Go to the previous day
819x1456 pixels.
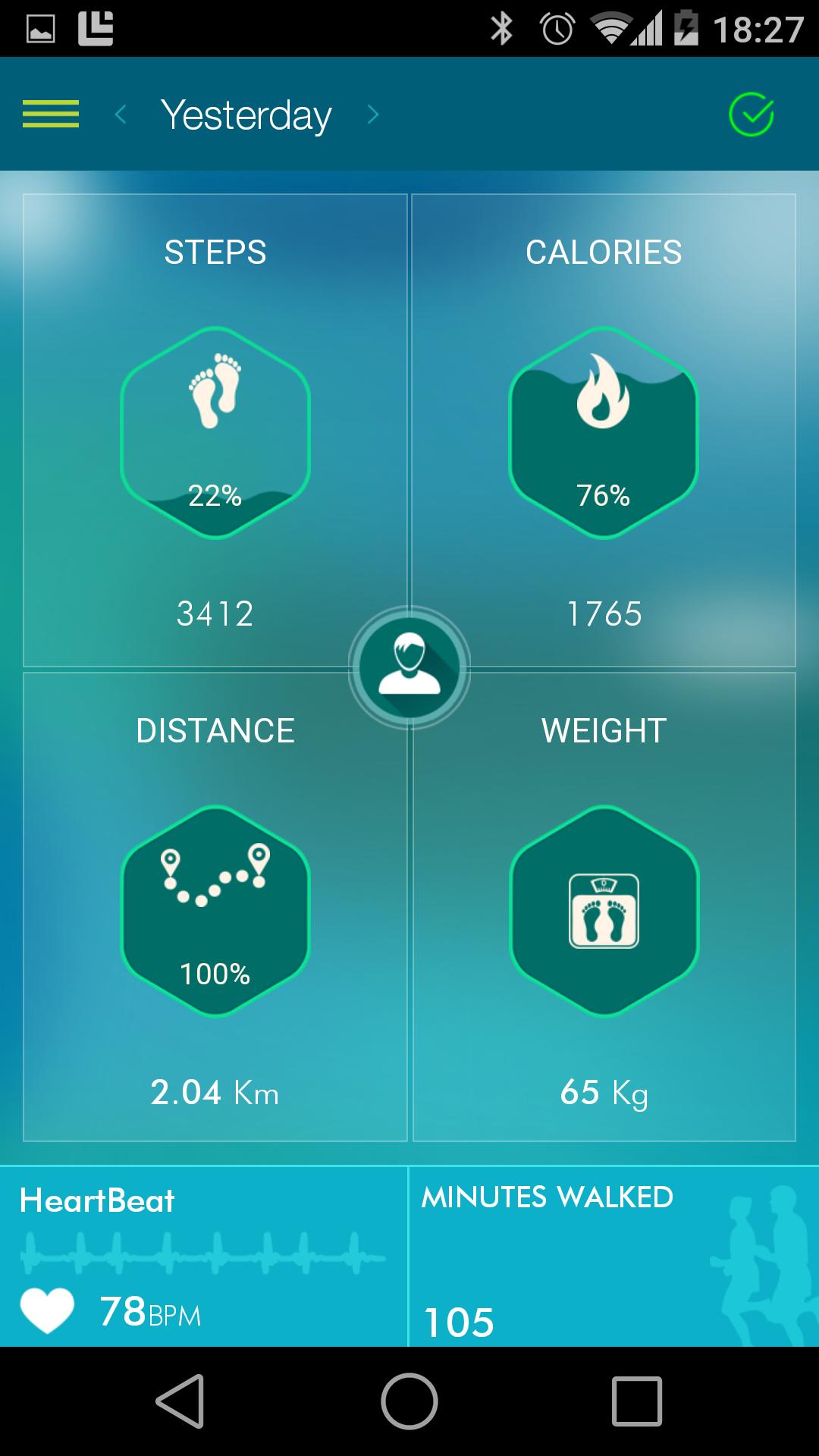(121, 115)
